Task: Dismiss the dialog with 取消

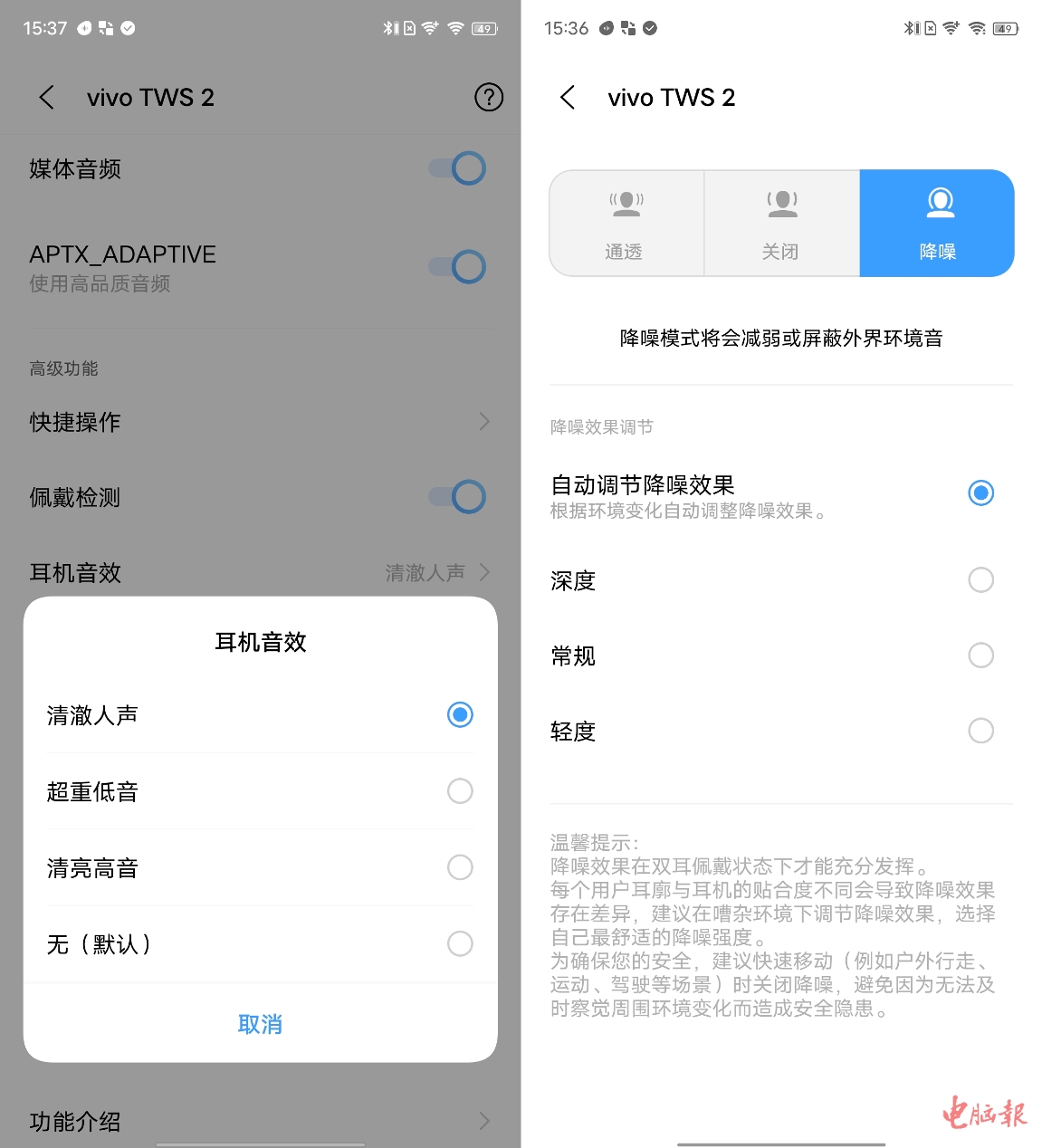Action: tap(260, 1024)
